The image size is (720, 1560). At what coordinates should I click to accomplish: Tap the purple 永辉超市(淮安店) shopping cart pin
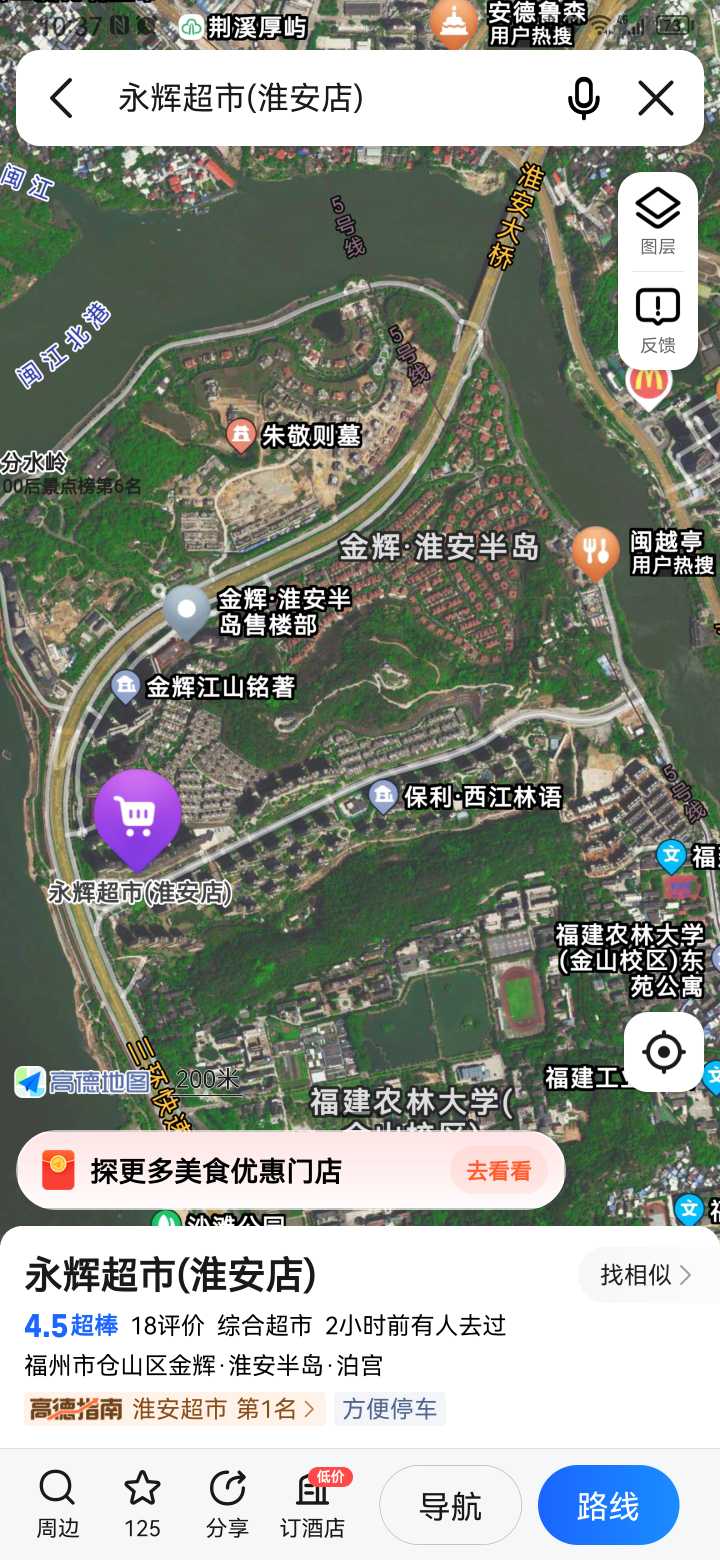tap(137, 817)
